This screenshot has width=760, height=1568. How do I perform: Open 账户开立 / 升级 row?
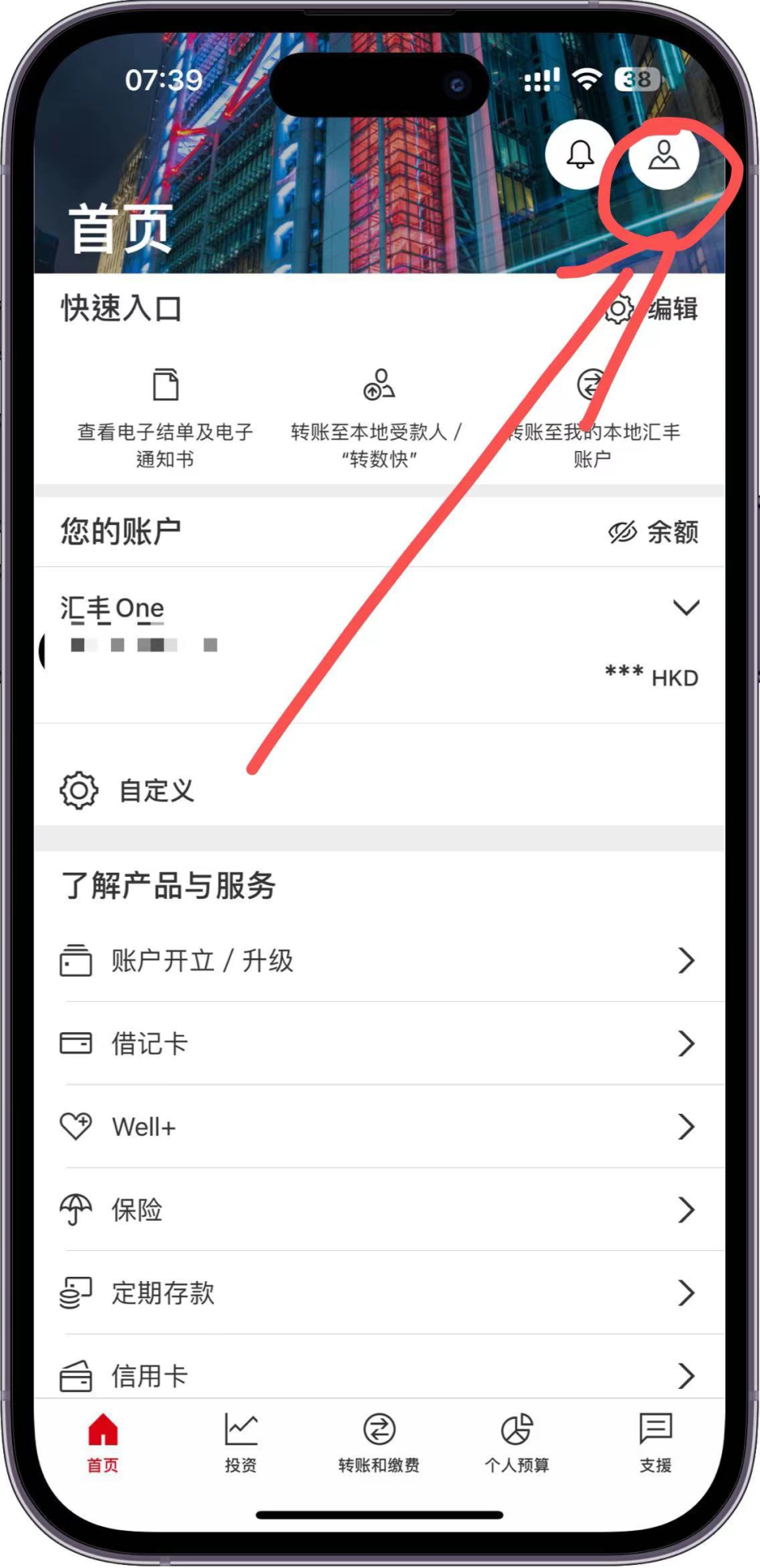379,961
